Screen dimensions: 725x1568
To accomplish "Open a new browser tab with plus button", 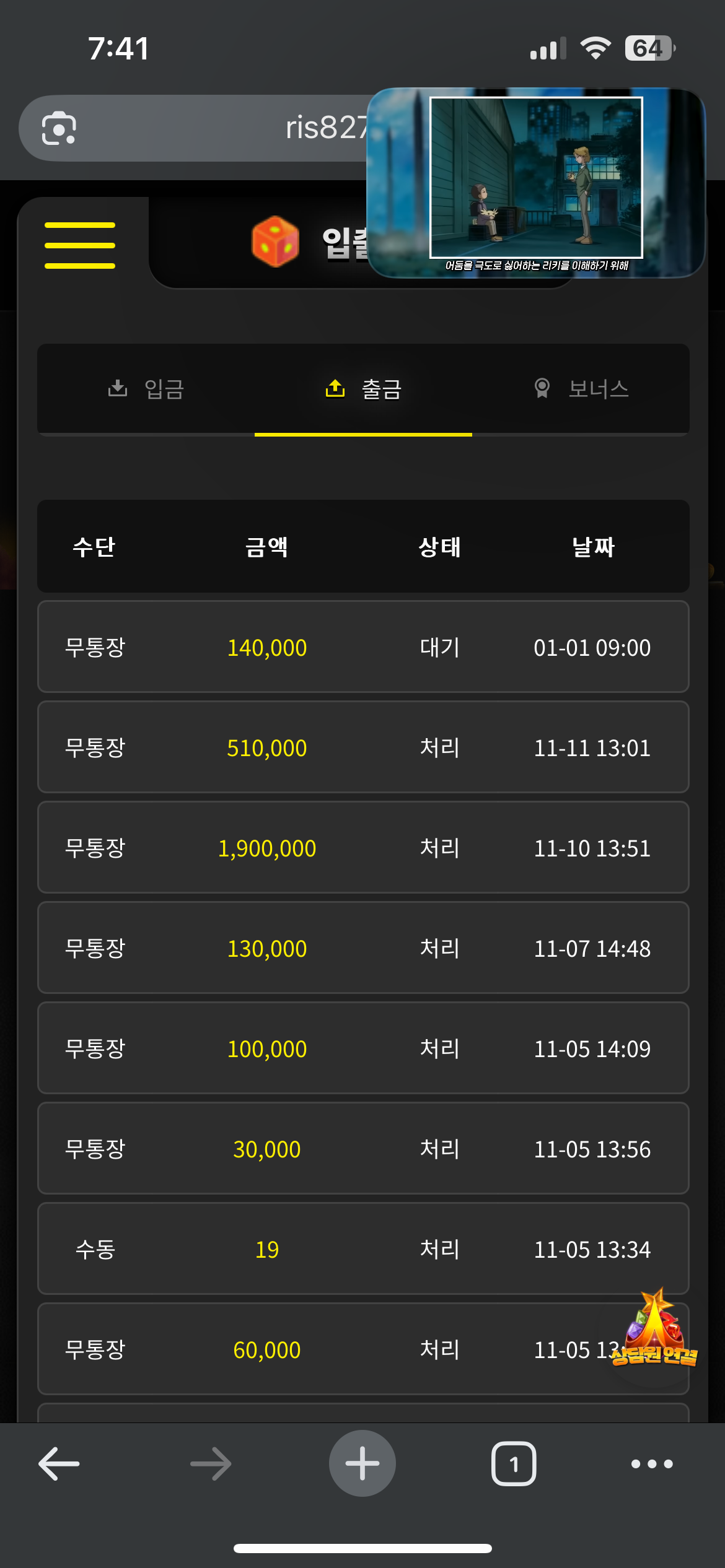I will coord(362,1464).
